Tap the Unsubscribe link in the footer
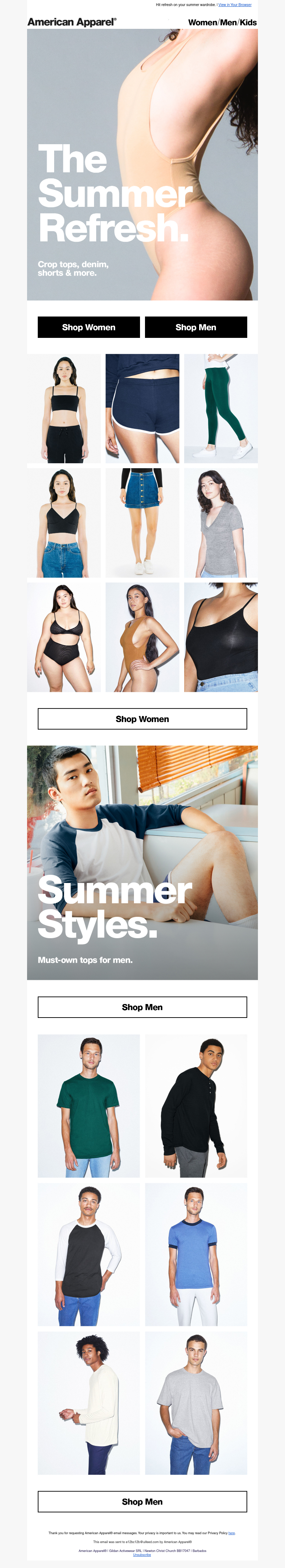Screen dimensions: 285x1568 coord(142,1554)
